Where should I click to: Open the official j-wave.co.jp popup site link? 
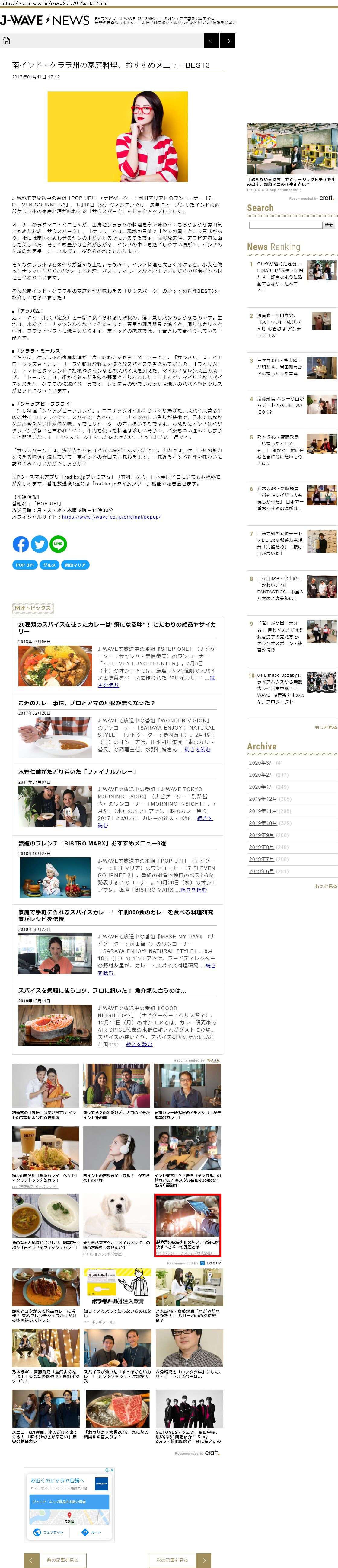coord(111,517)
